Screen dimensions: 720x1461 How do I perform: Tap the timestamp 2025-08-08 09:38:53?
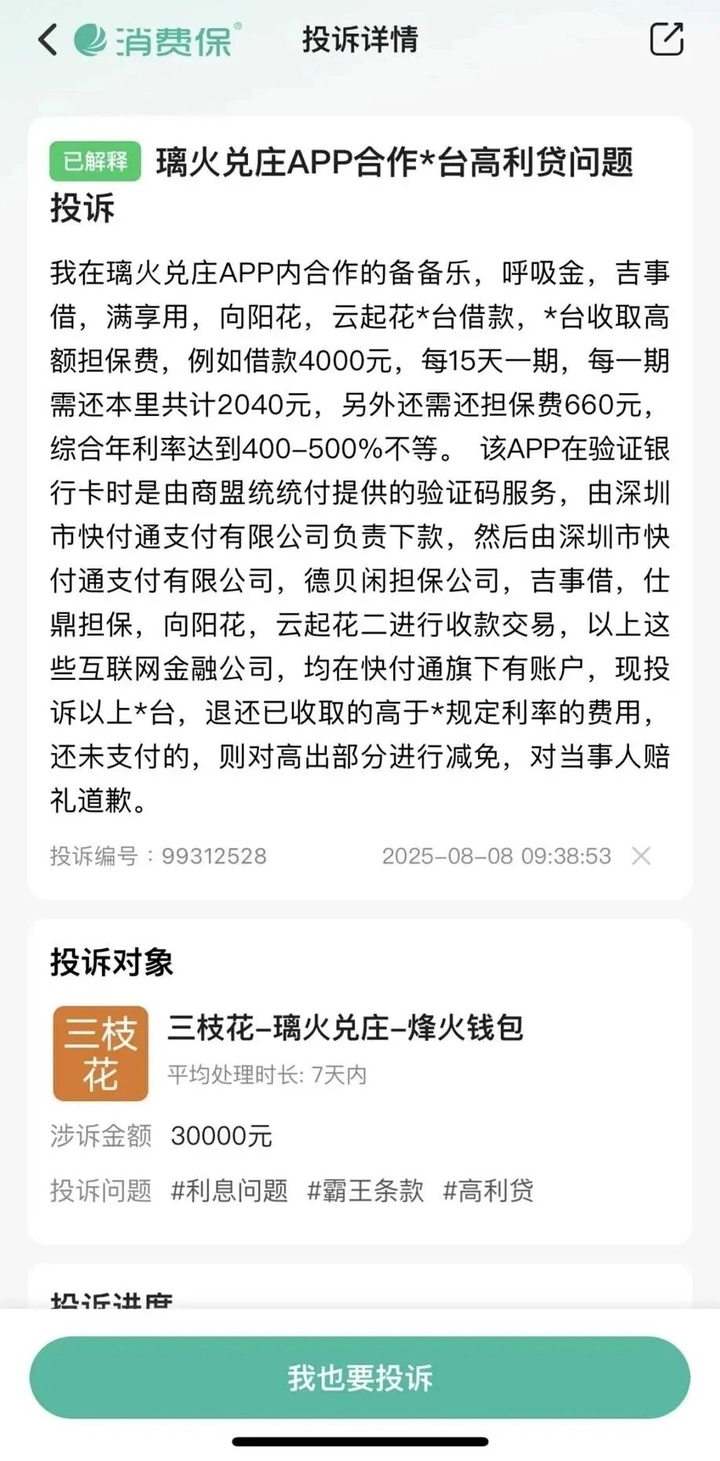[497, 856]
